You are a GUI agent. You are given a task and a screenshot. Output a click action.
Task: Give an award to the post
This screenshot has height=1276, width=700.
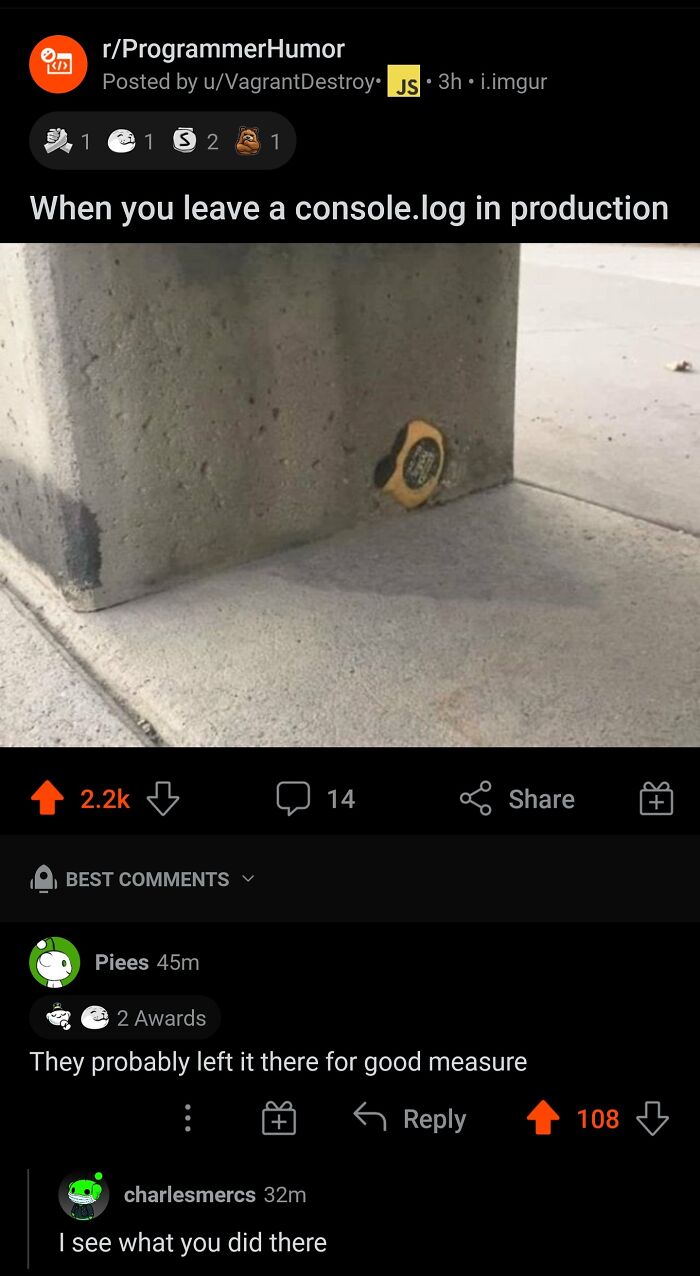656,798
